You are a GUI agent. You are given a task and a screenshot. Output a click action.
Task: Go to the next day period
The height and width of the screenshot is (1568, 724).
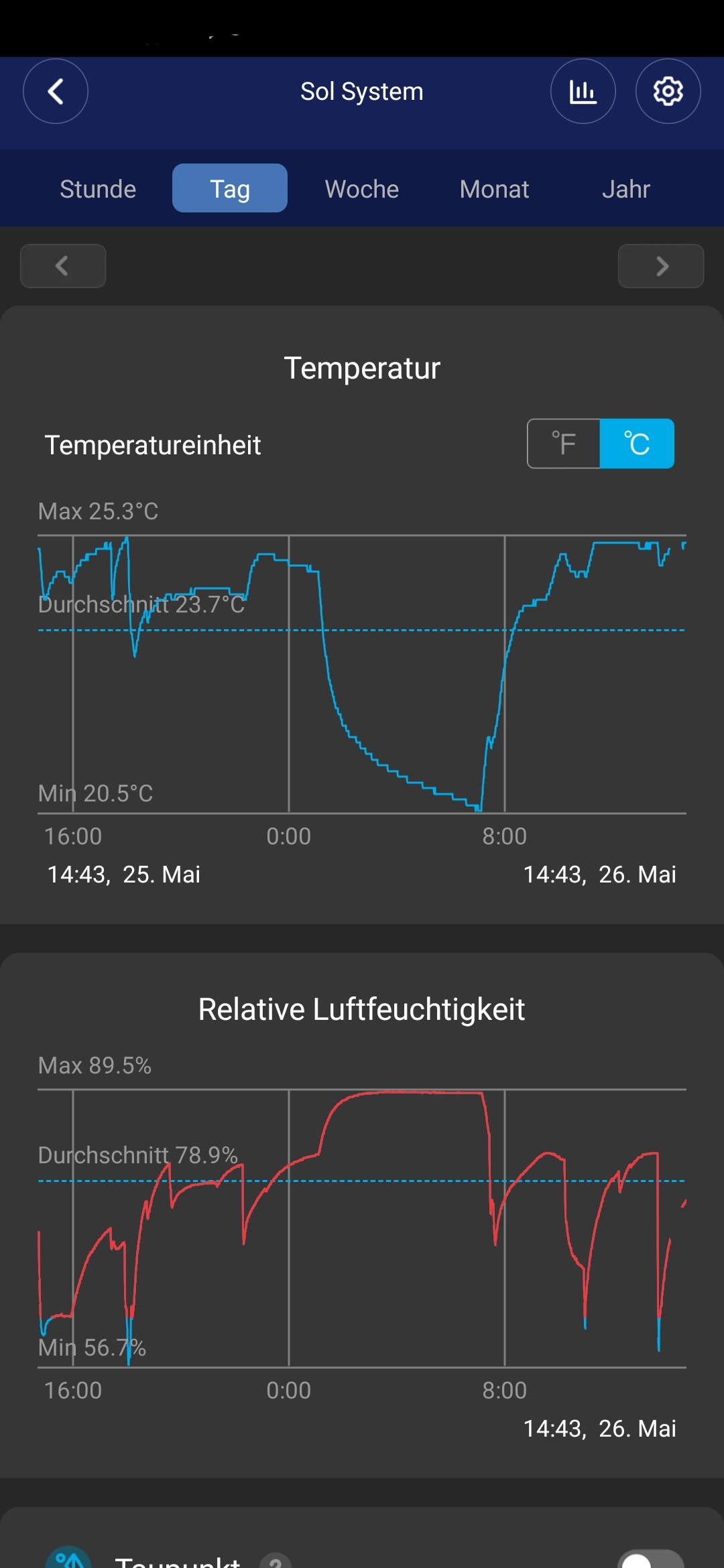[x=661, y=266]
